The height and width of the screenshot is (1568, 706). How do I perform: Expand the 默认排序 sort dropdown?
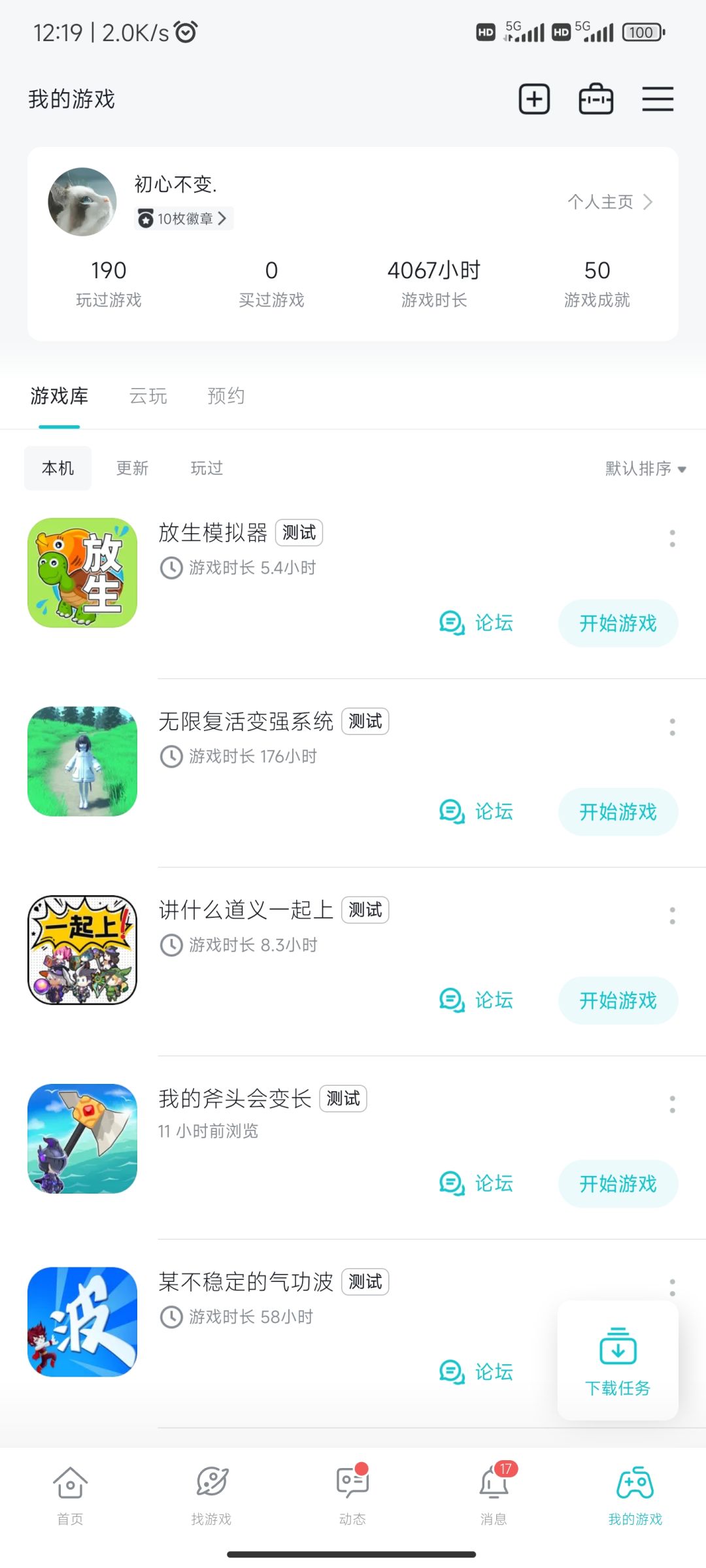646,468
